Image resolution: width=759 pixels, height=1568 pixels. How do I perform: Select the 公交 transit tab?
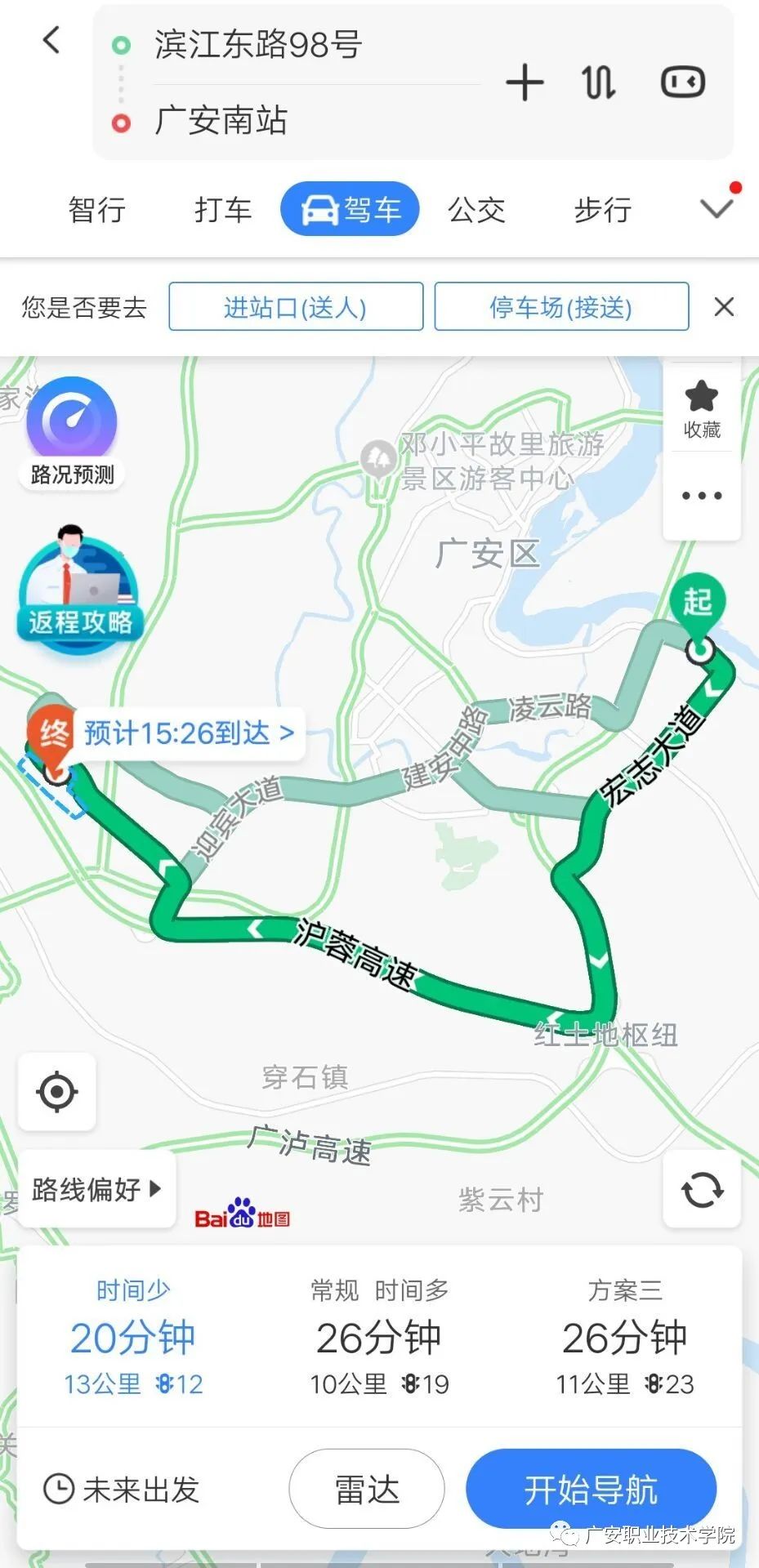476,210
